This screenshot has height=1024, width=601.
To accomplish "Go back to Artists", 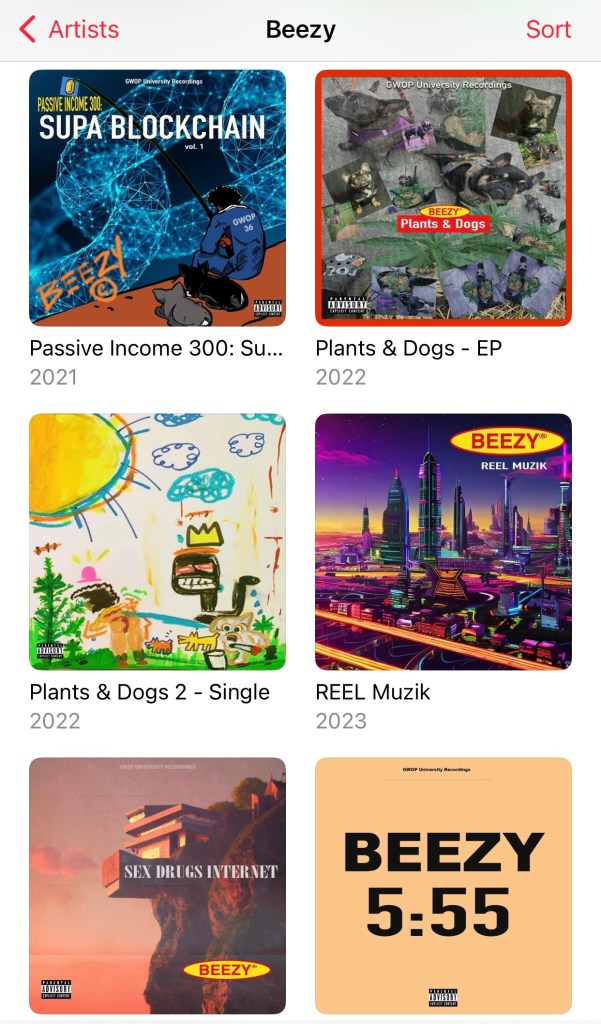I will [x=68, y=29].
